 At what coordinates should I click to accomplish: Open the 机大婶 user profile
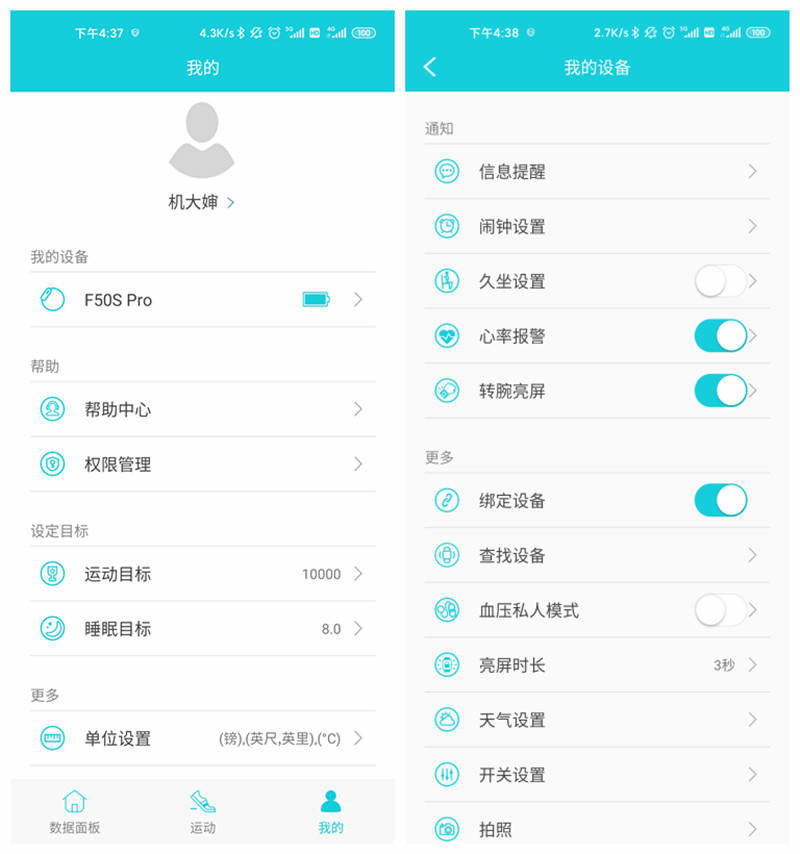[x=202, y=202]
